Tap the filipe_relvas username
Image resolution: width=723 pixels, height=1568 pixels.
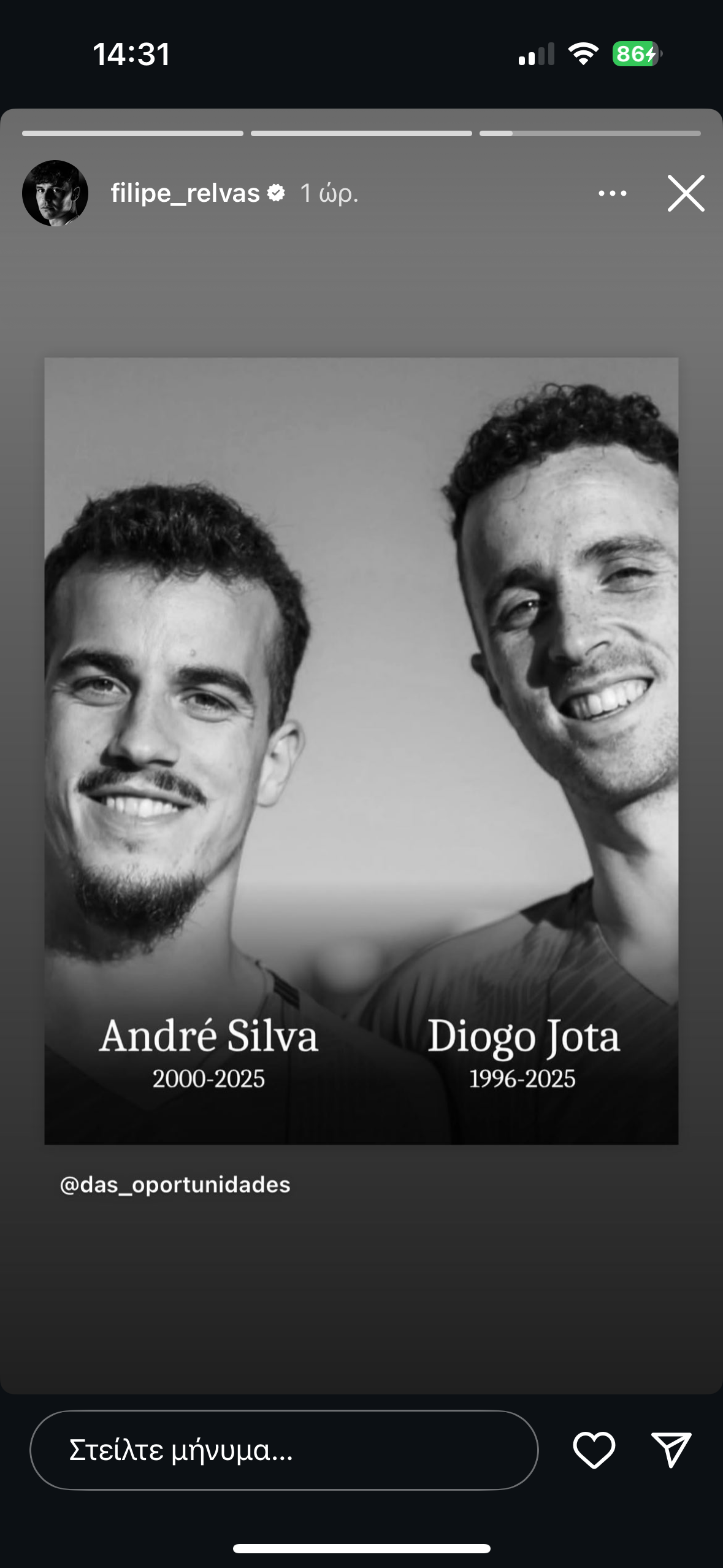click(x=185, y=193)
